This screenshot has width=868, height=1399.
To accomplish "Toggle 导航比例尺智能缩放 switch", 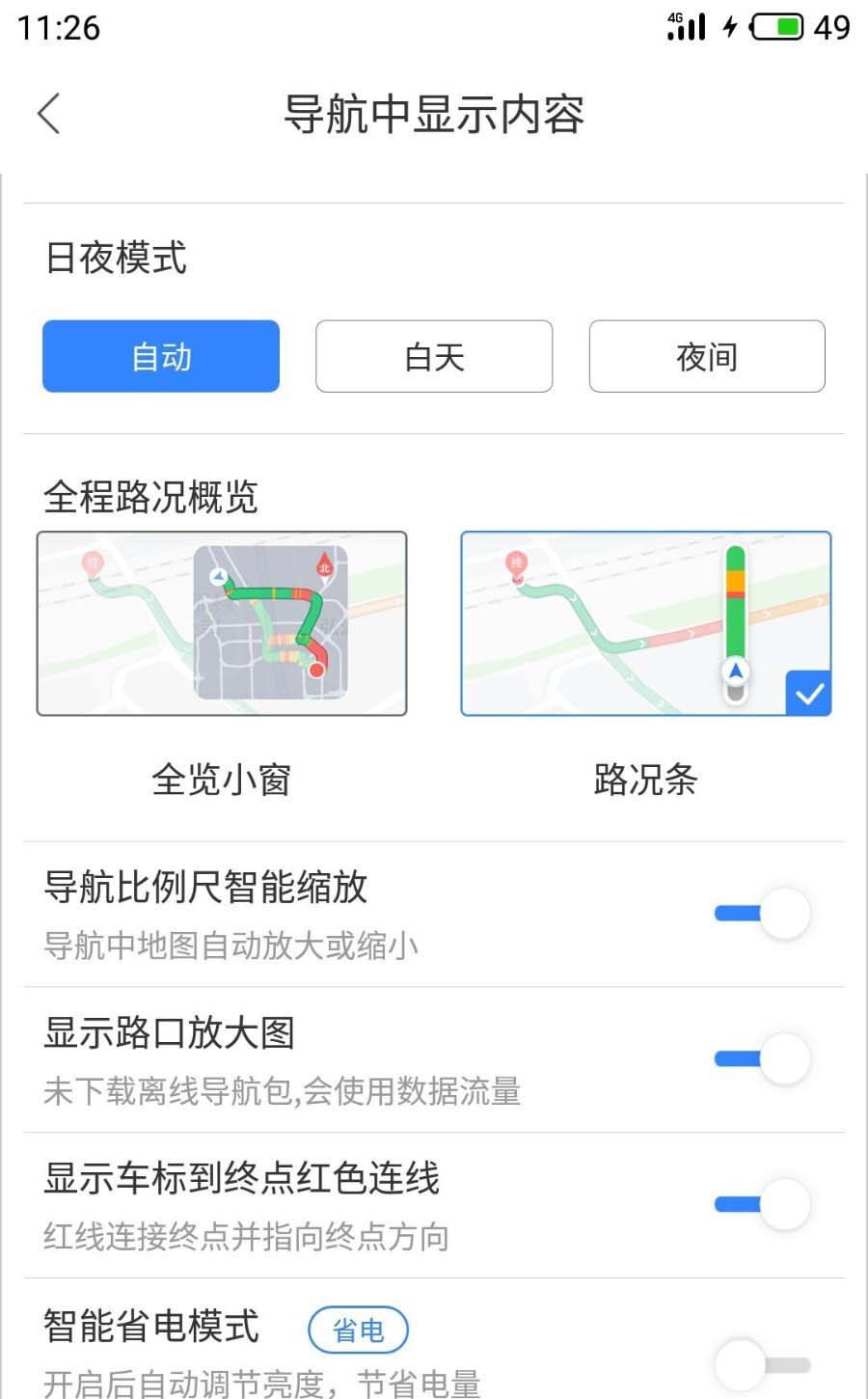I will point(762,914).
